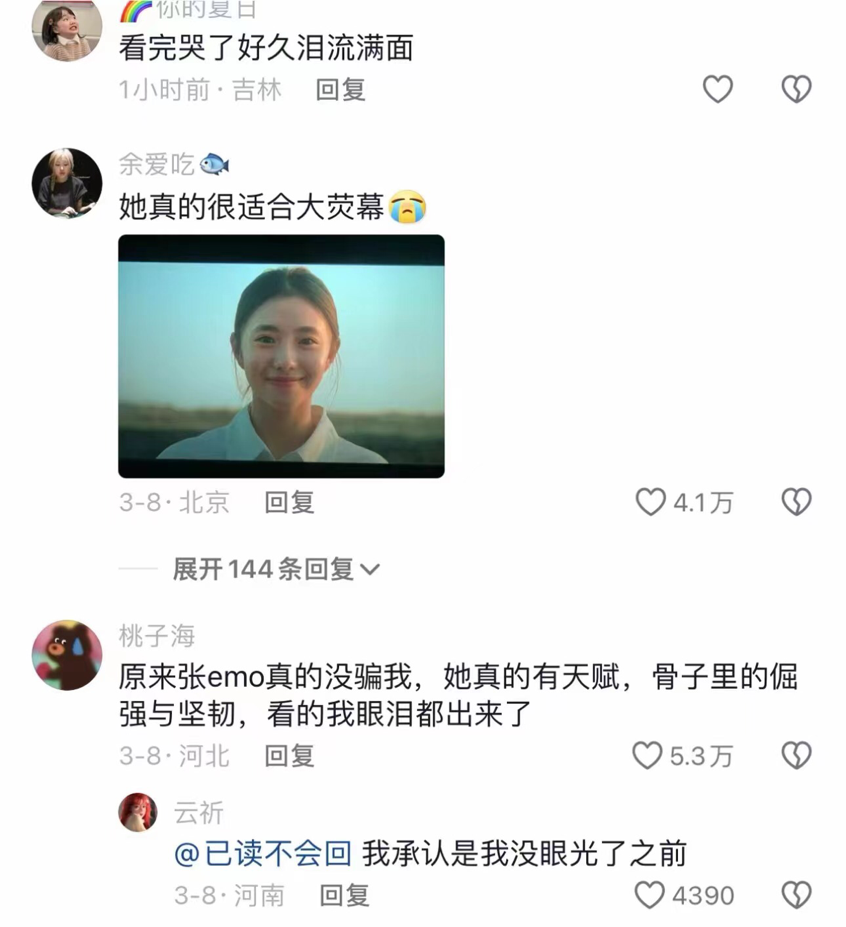This screenshot has width=846, height=927.
Task: Open 余爱吃's profile avatar
Action: (67, 183)
